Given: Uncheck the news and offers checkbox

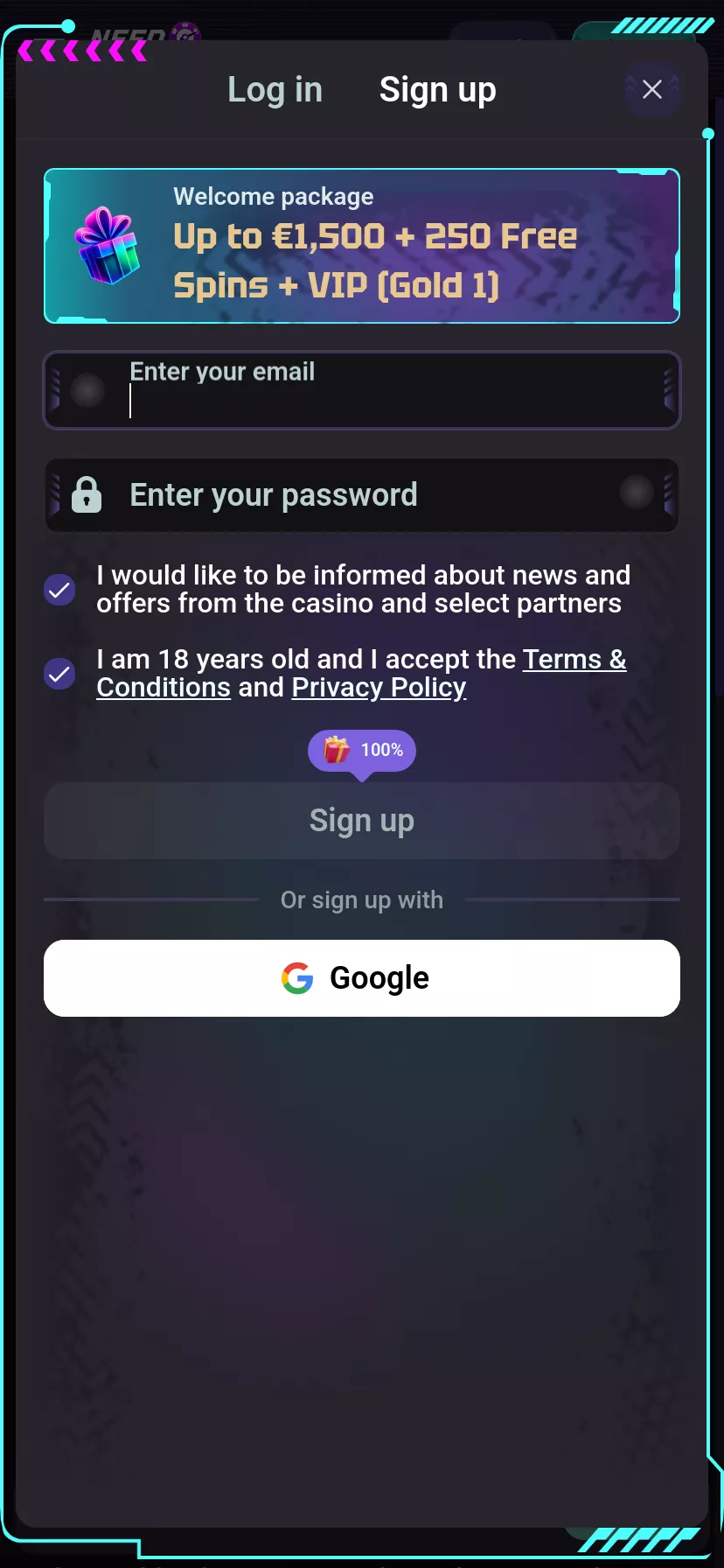Looking at the screenshot, I should tap(59, 590).
